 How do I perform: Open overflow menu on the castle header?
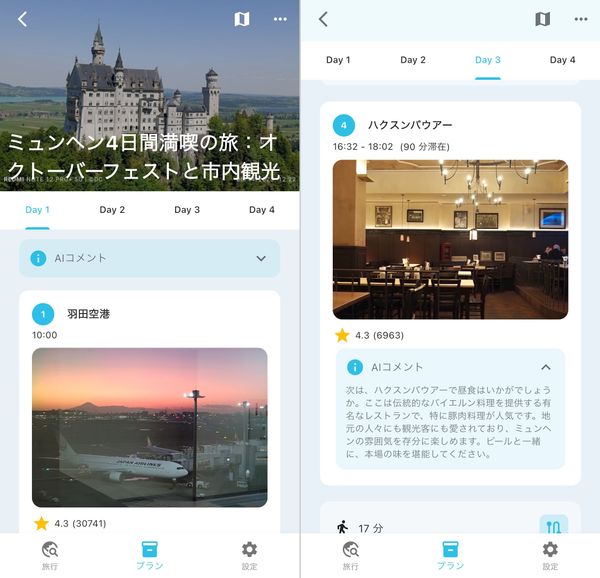click(280, 19)
